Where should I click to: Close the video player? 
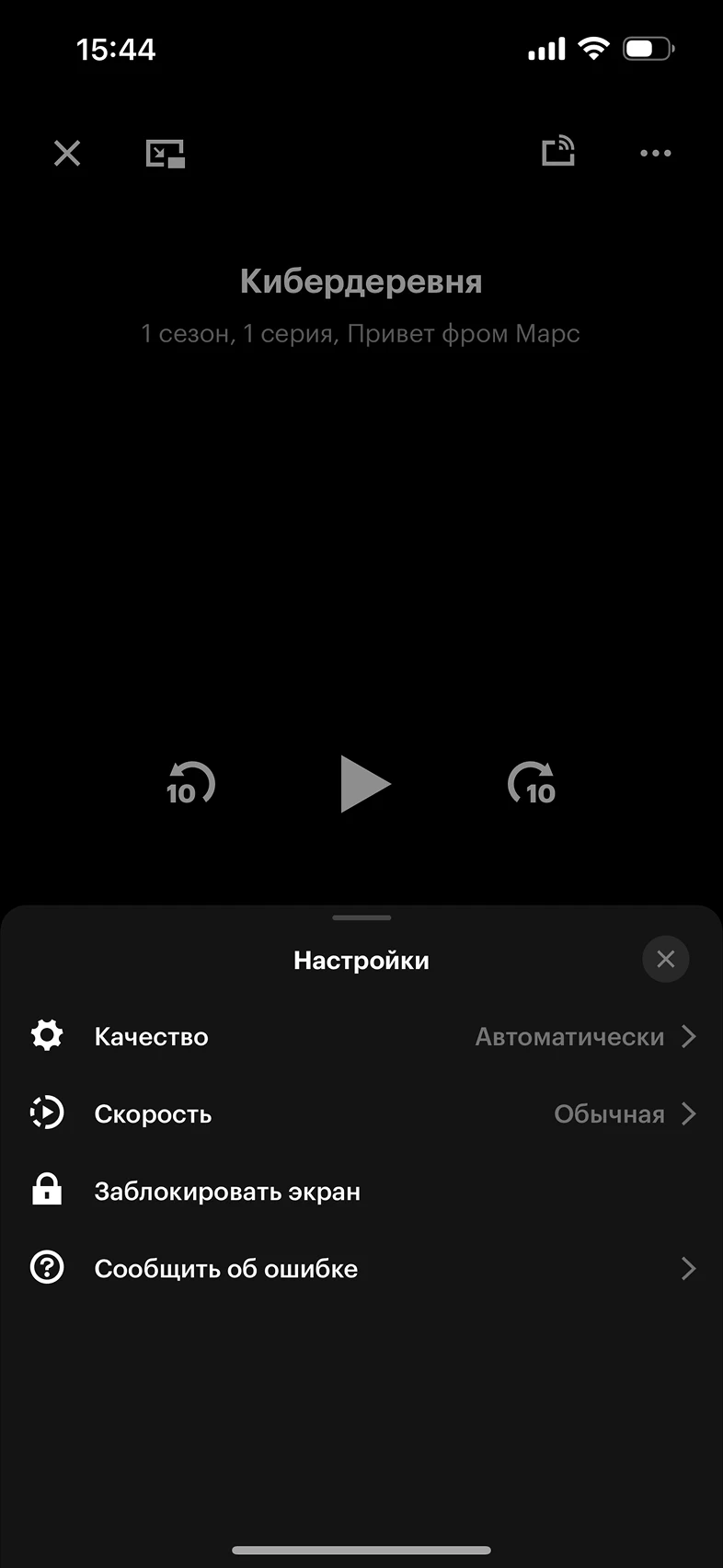[x=67, y=153]
